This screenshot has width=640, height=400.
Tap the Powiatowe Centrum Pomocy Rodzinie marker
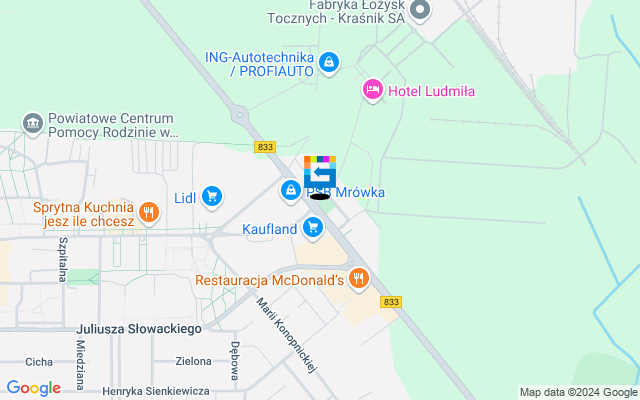coord(32,122)
